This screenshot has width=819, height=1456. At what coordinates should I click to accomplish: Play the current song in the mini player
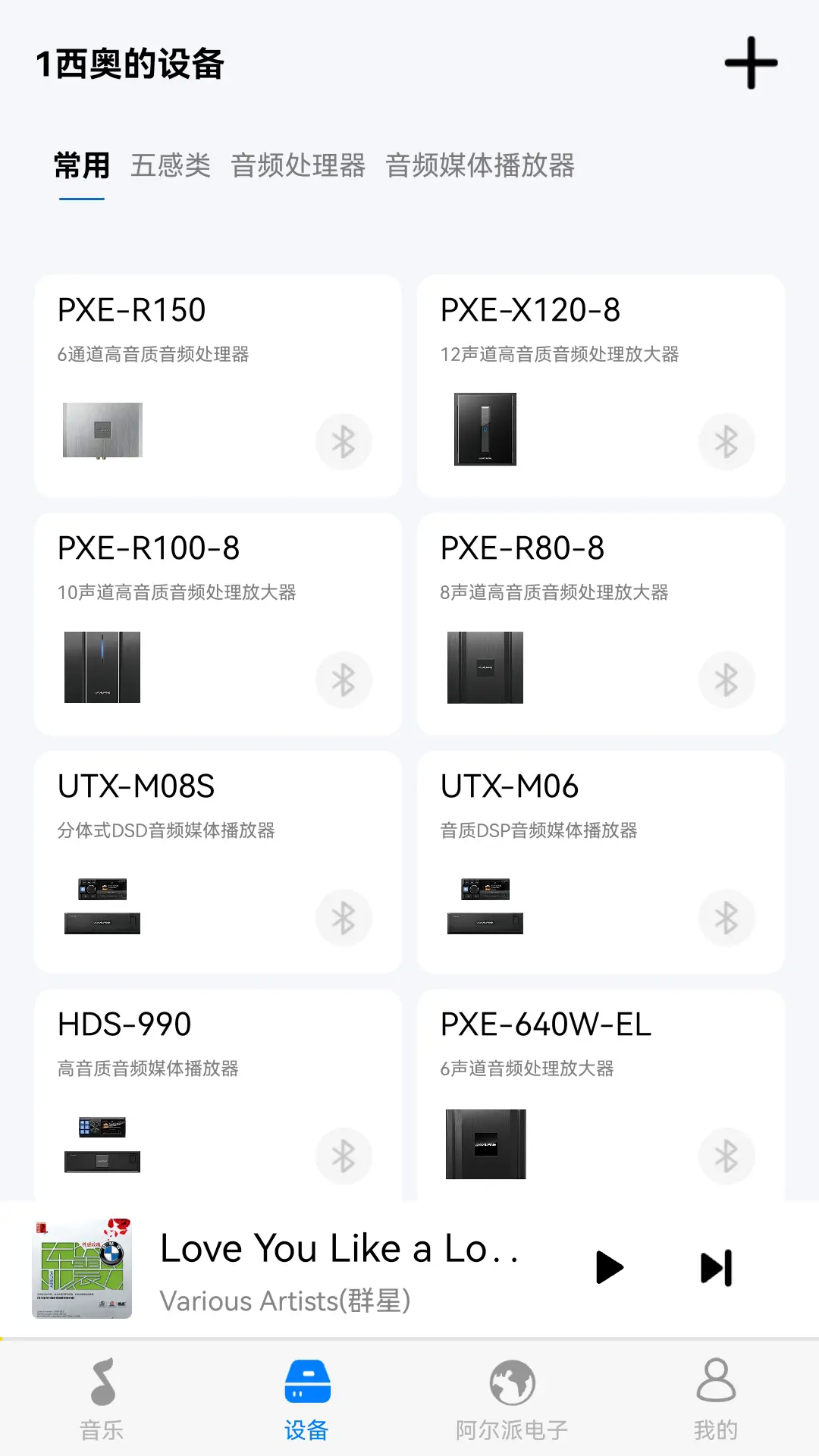[x=609, y=1267]
